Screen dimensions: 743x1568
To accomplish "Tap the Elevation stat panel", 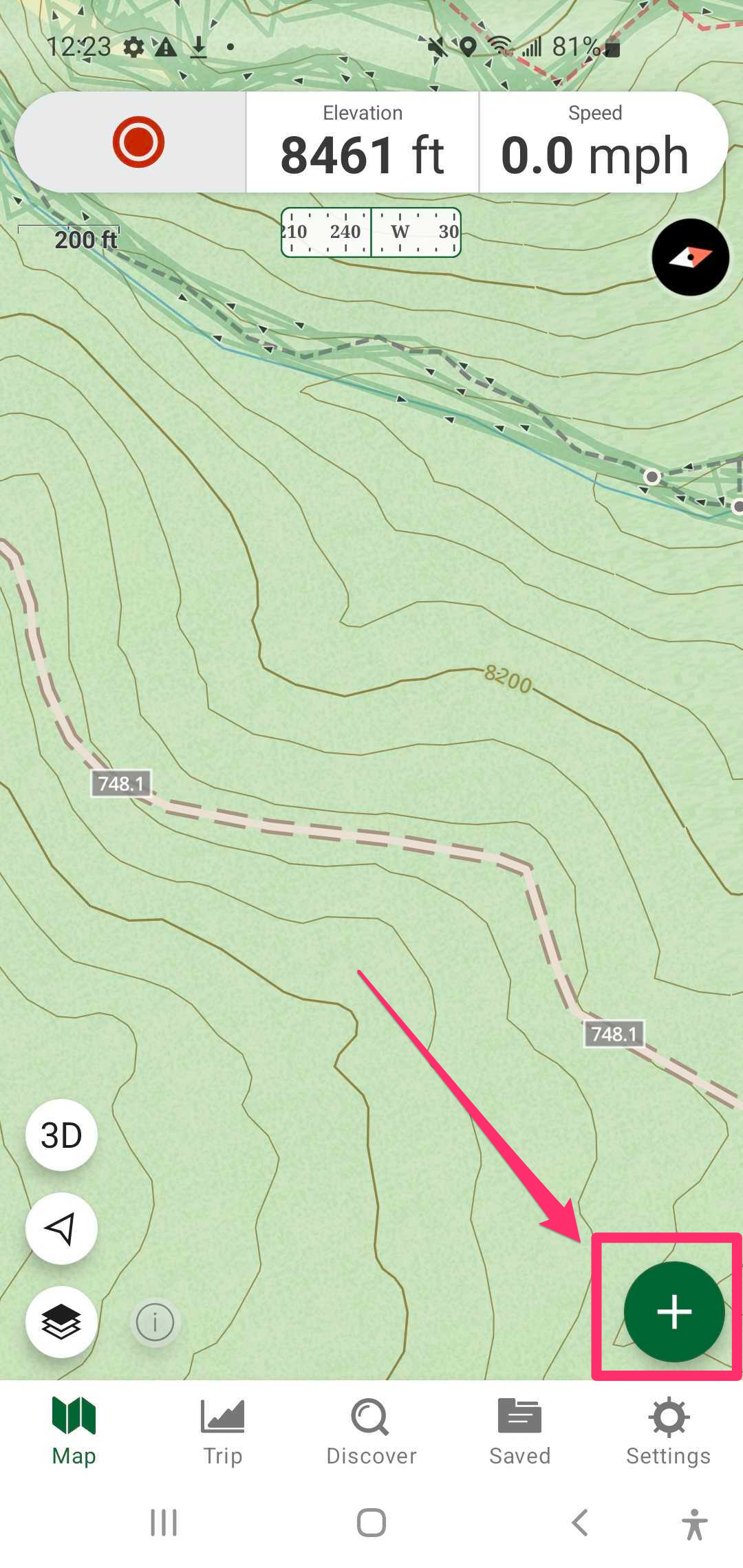I will pos(363,142).
